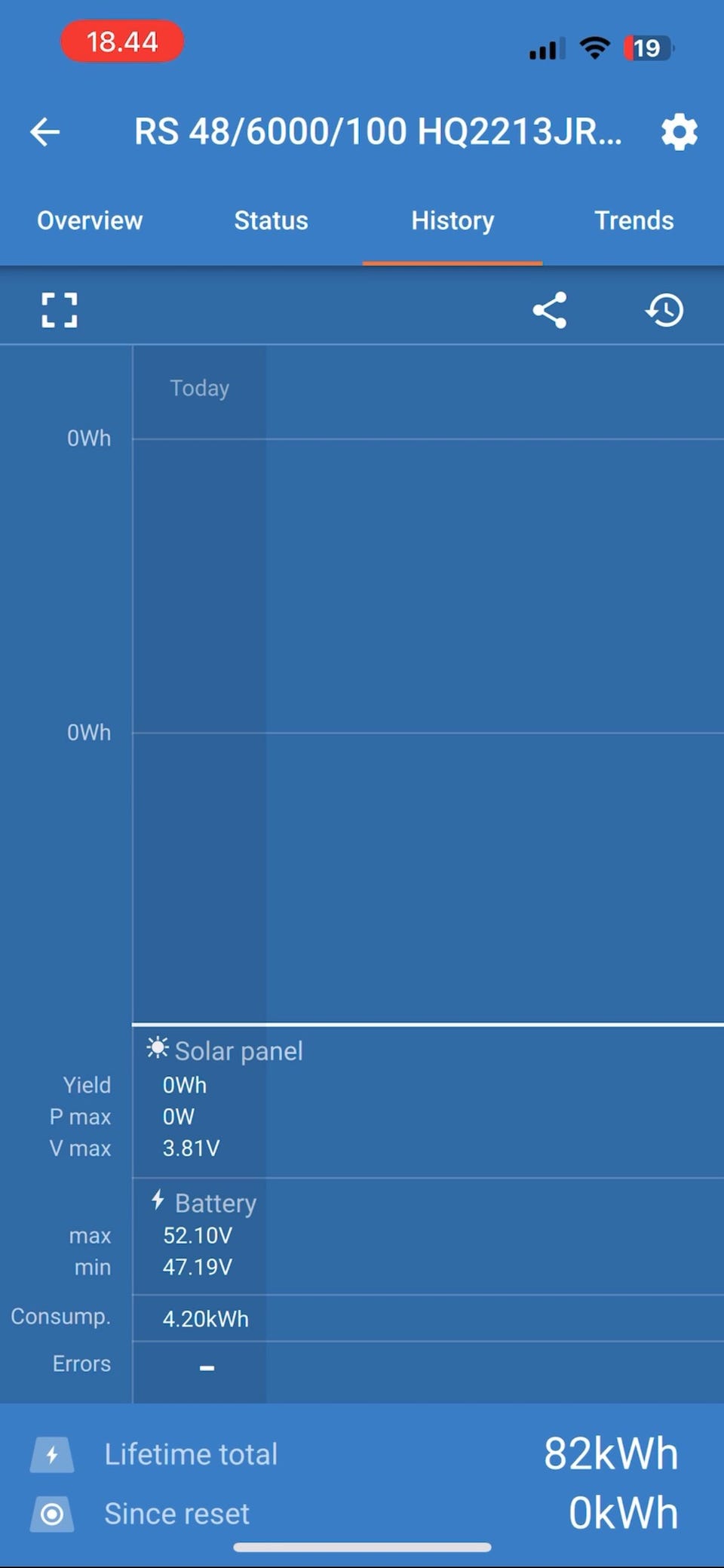Go back using the arrow icon
724x1568 pixels.
click(44, 132)
